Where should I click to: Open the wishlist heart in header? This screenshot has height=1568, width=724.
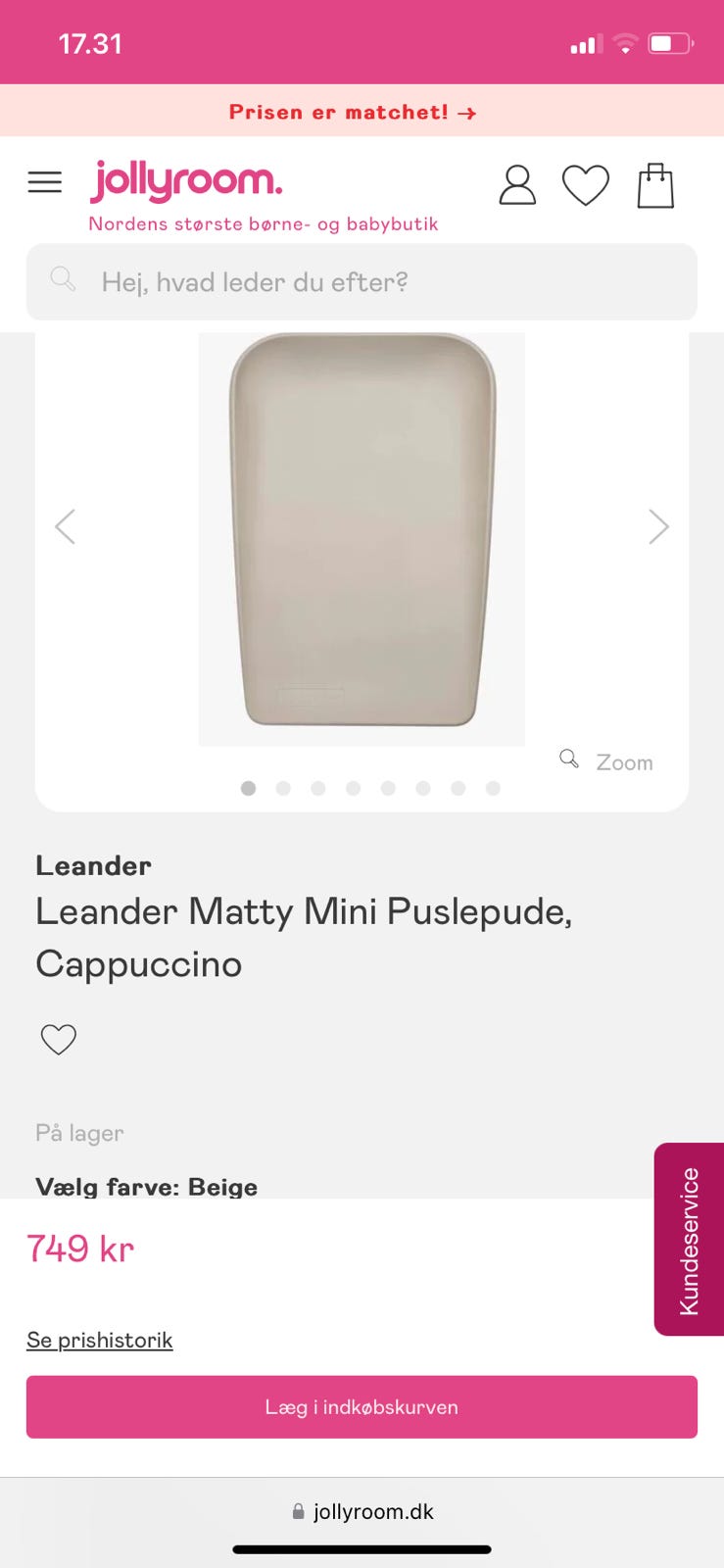[585, 185]
